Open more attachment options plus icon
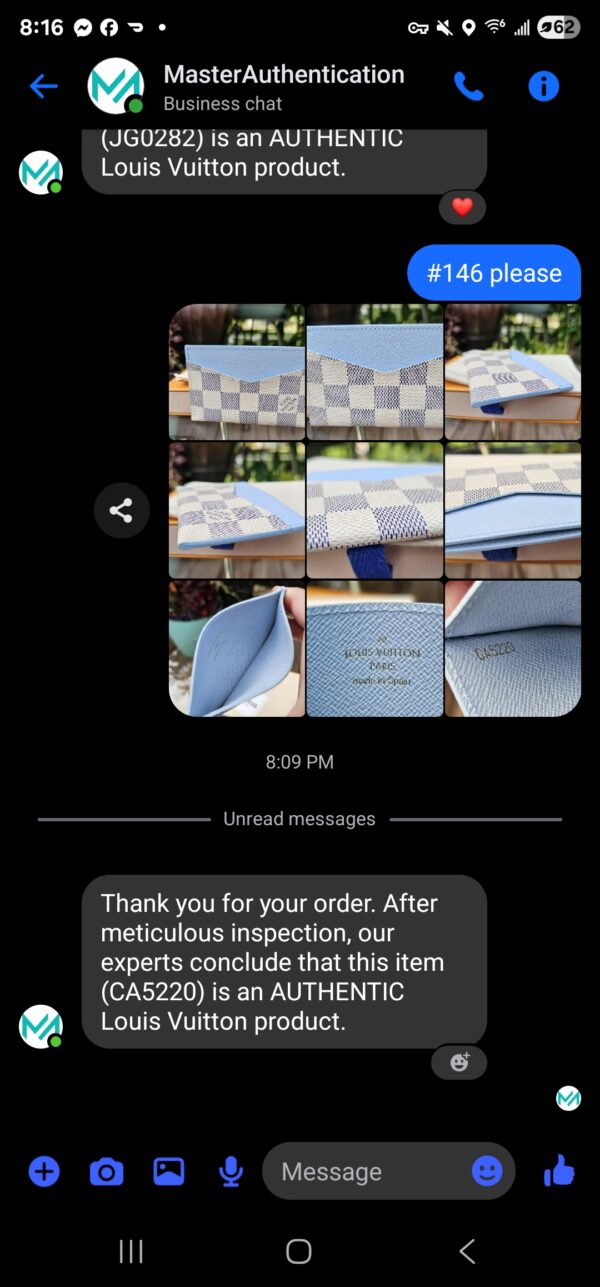The height and width of the screenshot is (1287, 600). tap(44, 1171)
